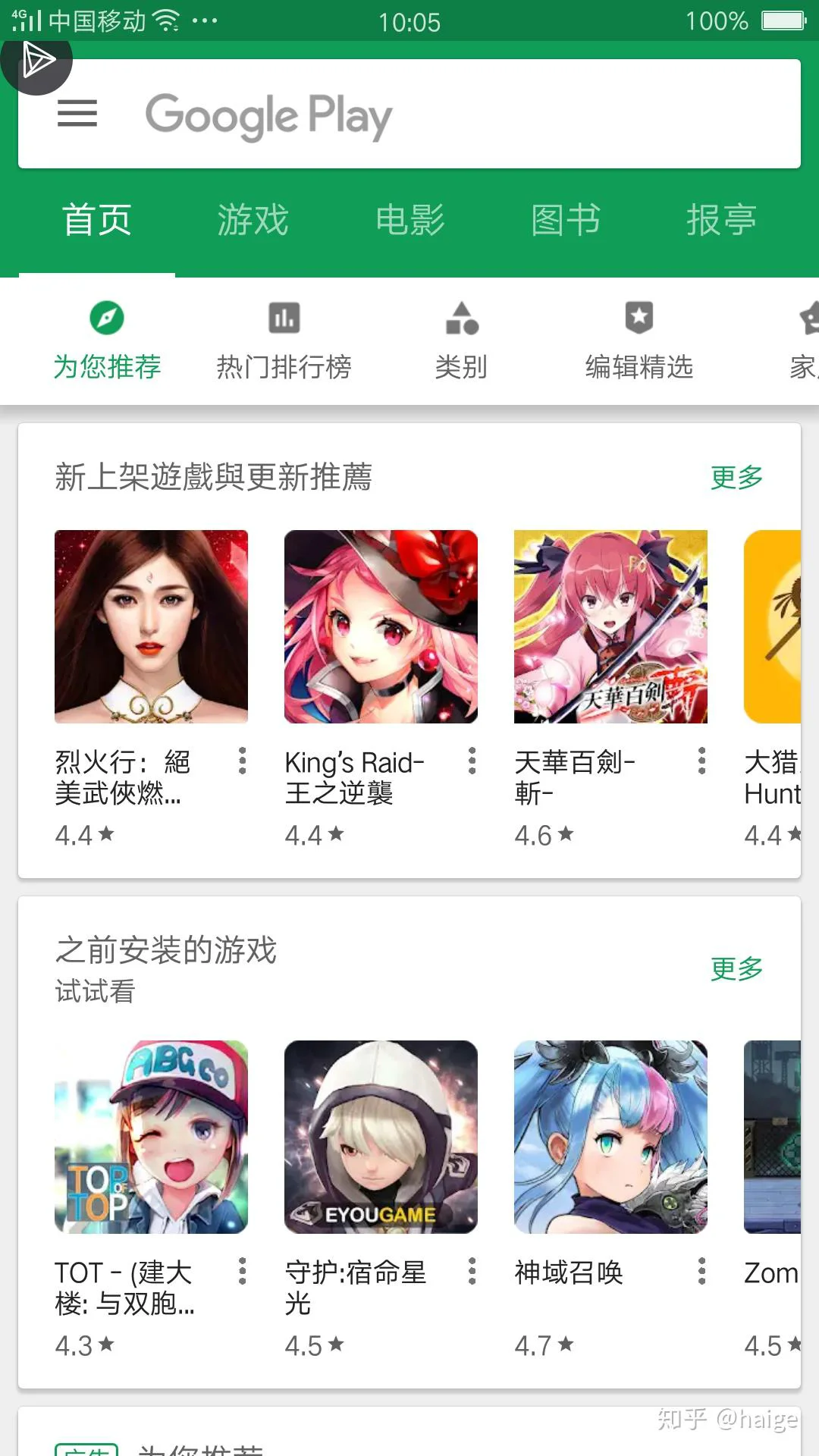819x1456 pixels.
Task: Tap 更多 for 之前安装的游戏
Action: point(736,968)
